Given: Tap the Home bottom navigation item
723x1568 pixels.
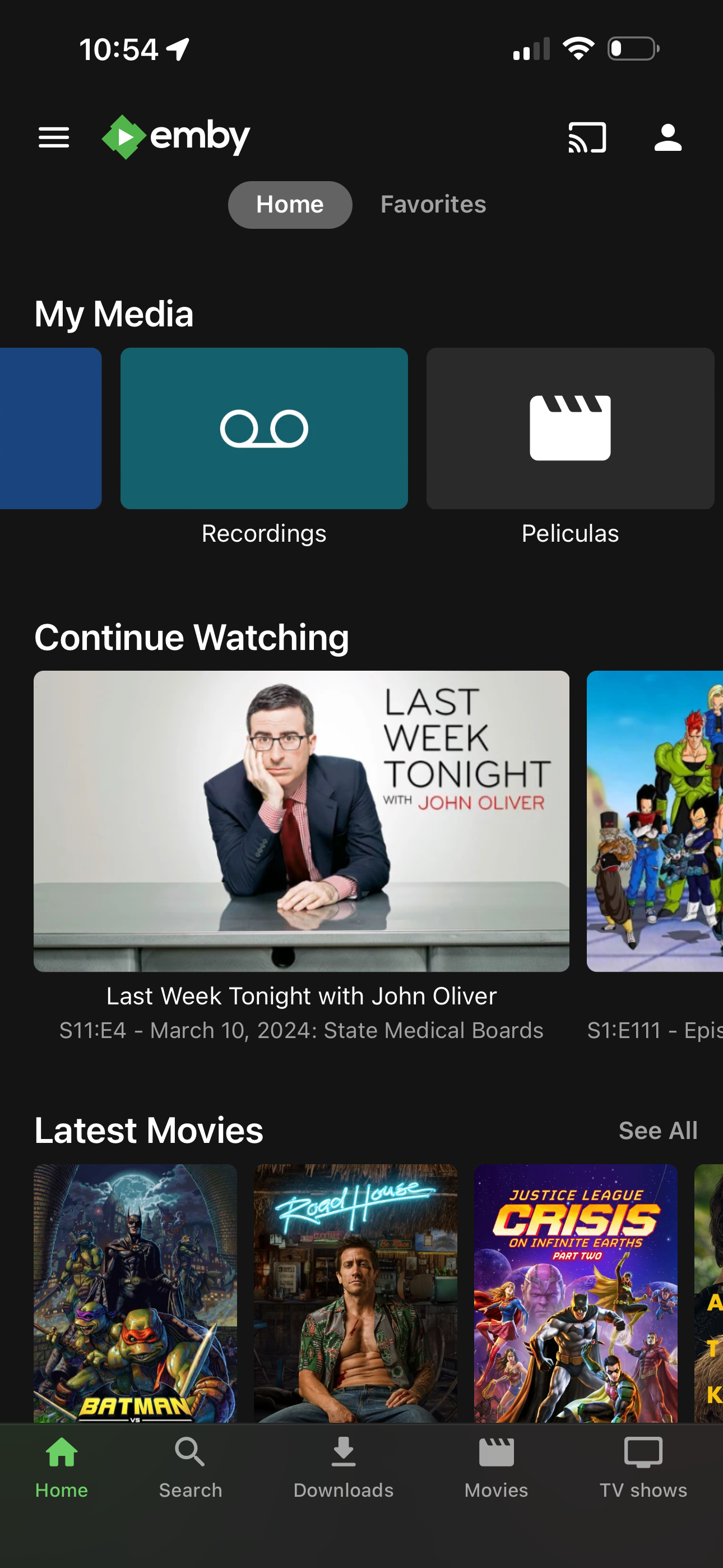Looking at the screenshot, I should coord(62,1468).
